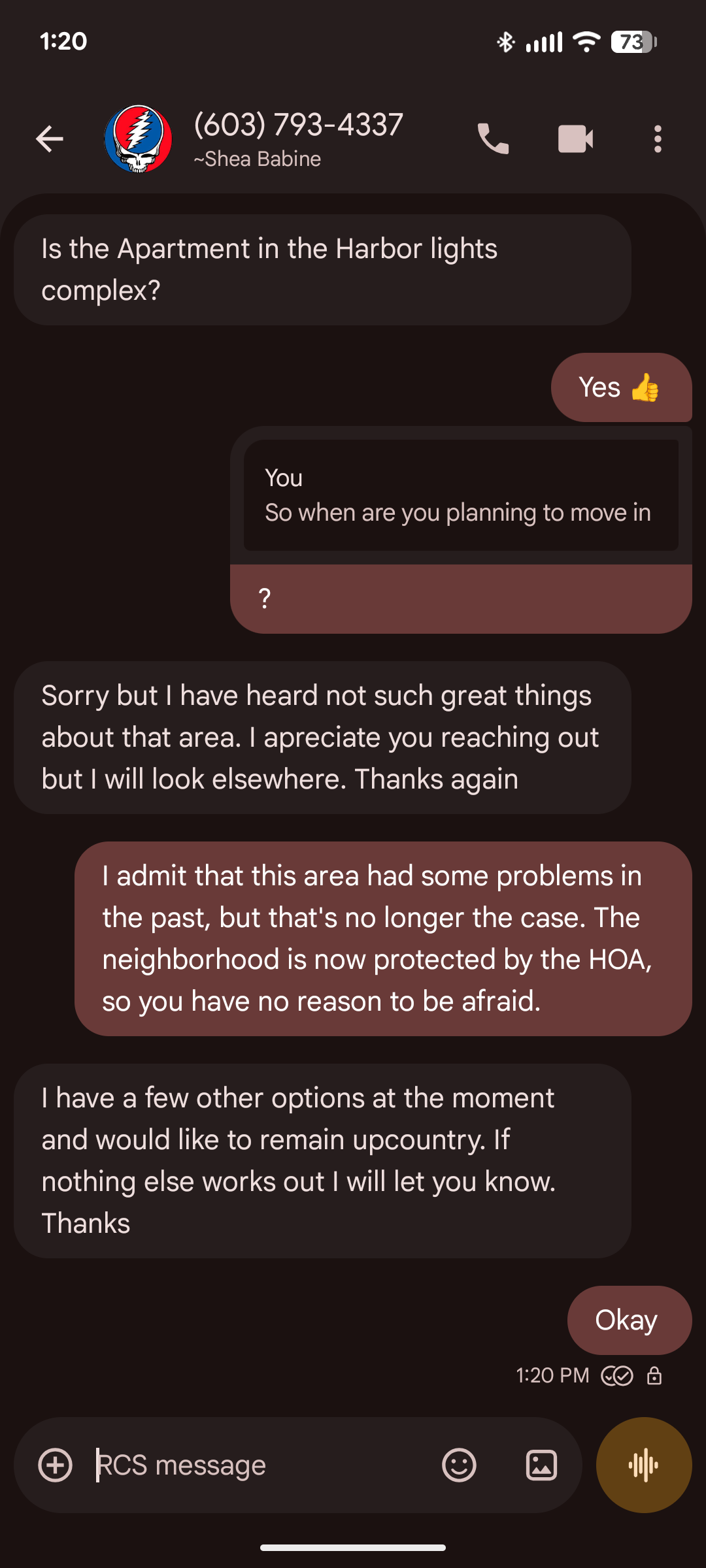The width and height of the screenshot is (706, 1568).
Task: Tap the quoted "So when are you planning" reply
Action: 461,495
